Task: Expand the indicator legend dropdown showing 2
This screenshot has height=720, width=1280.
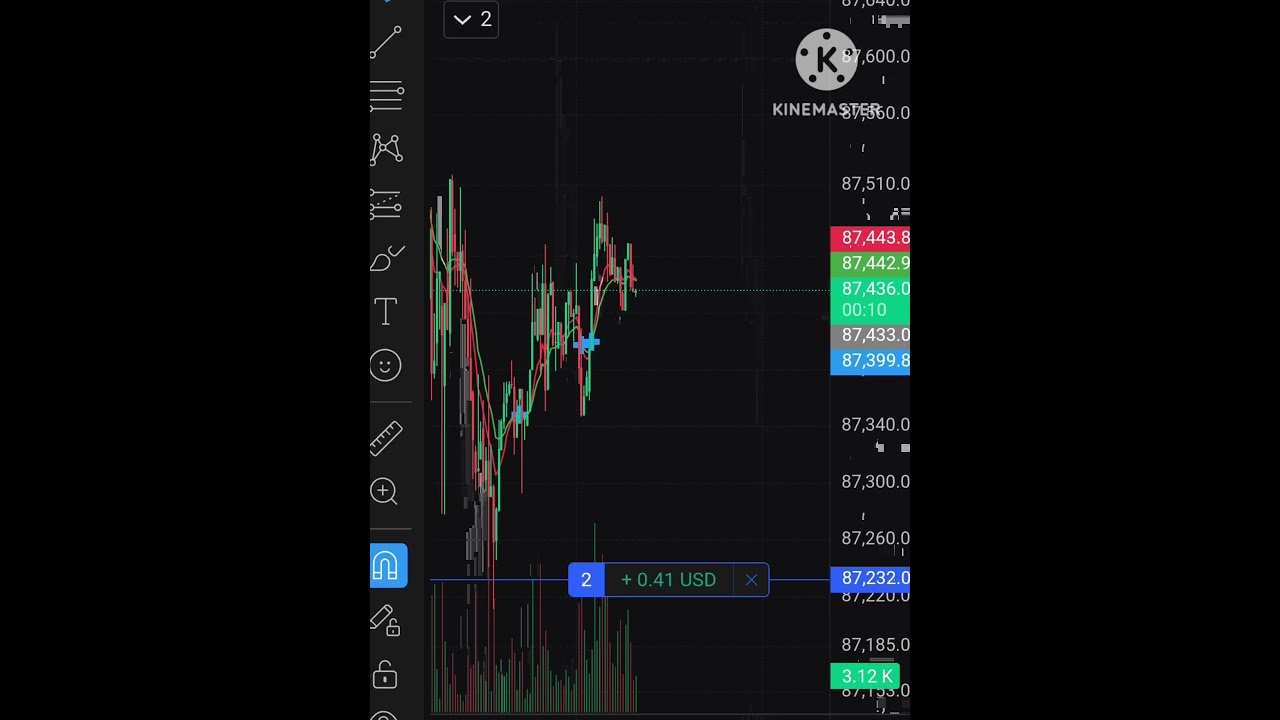Action: coord(471,19)
